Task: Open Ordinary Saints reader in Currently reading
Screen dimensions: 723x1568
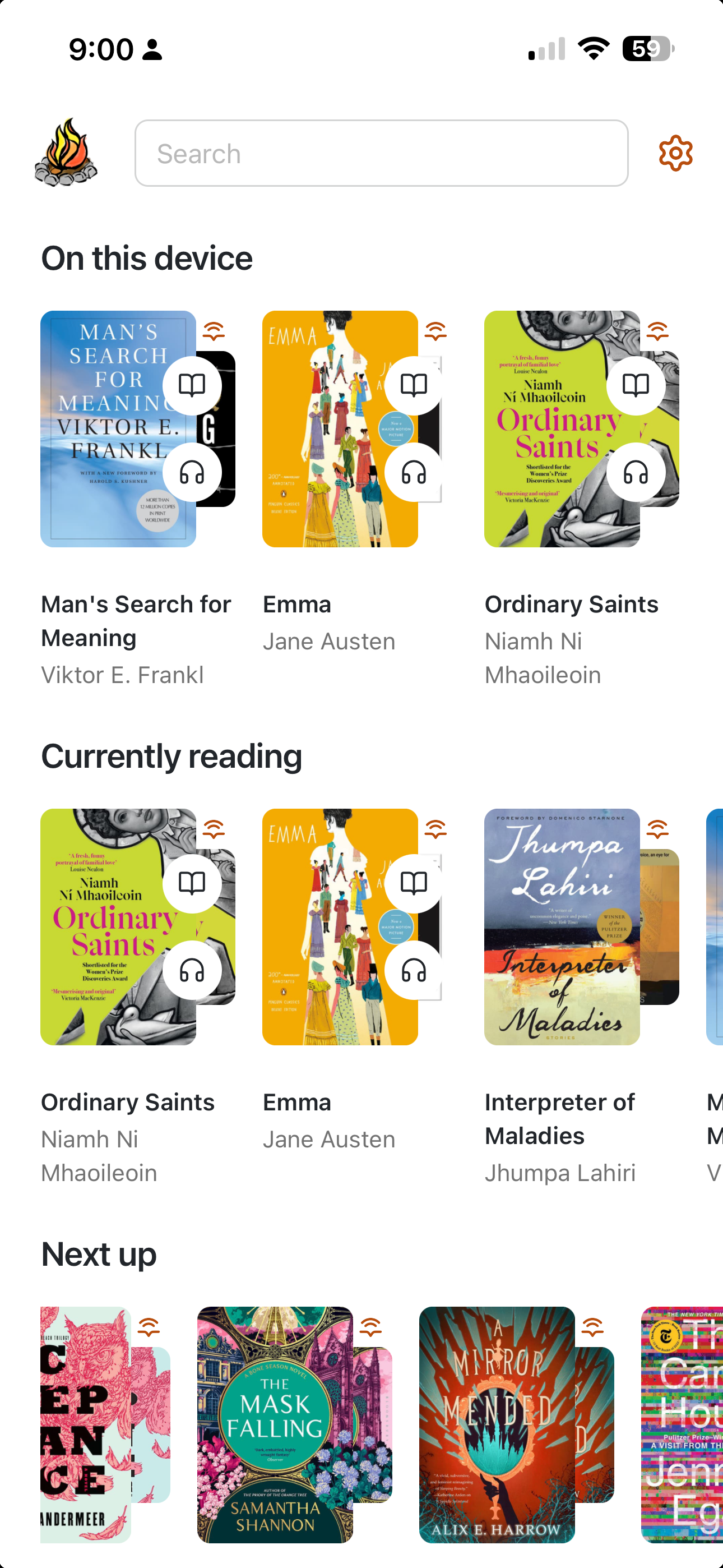Action: coord(192,883)
